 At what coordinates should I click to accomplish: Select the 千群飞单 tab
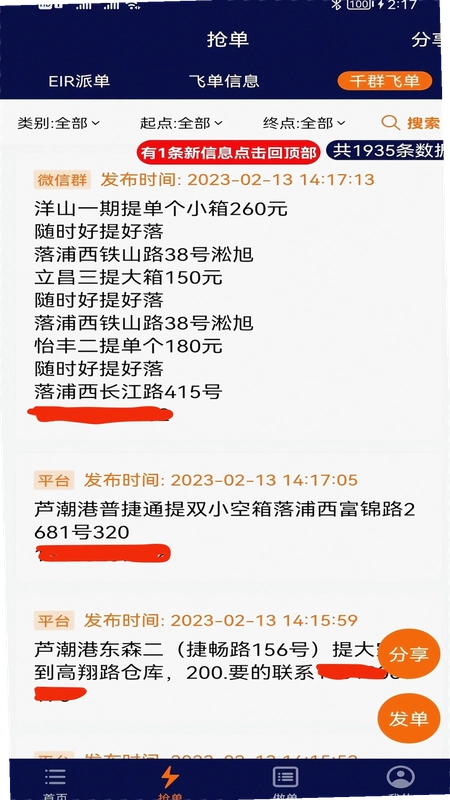pyautogui.click(x=385, y=81)
